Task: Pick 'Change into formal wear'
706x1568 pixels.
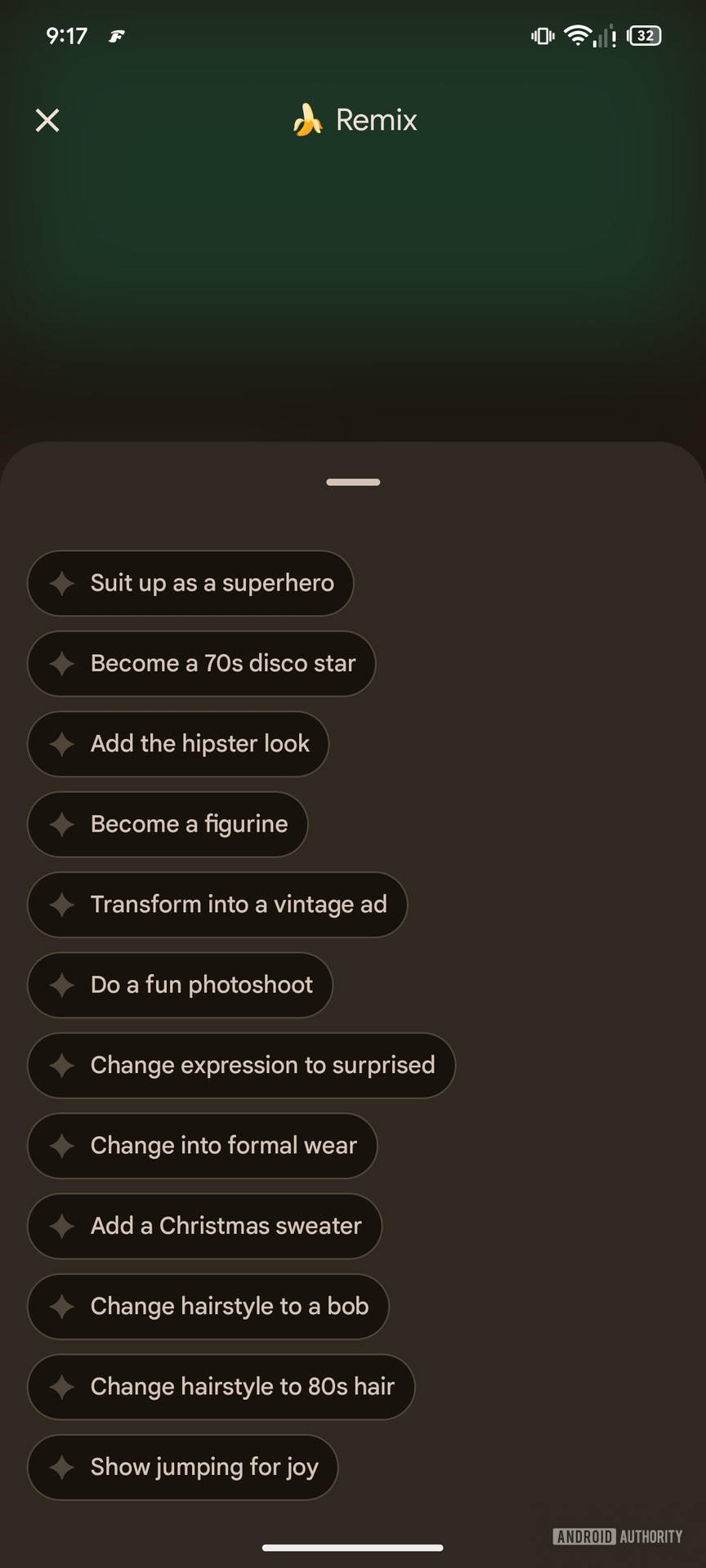Action: tap(202, 1146)
